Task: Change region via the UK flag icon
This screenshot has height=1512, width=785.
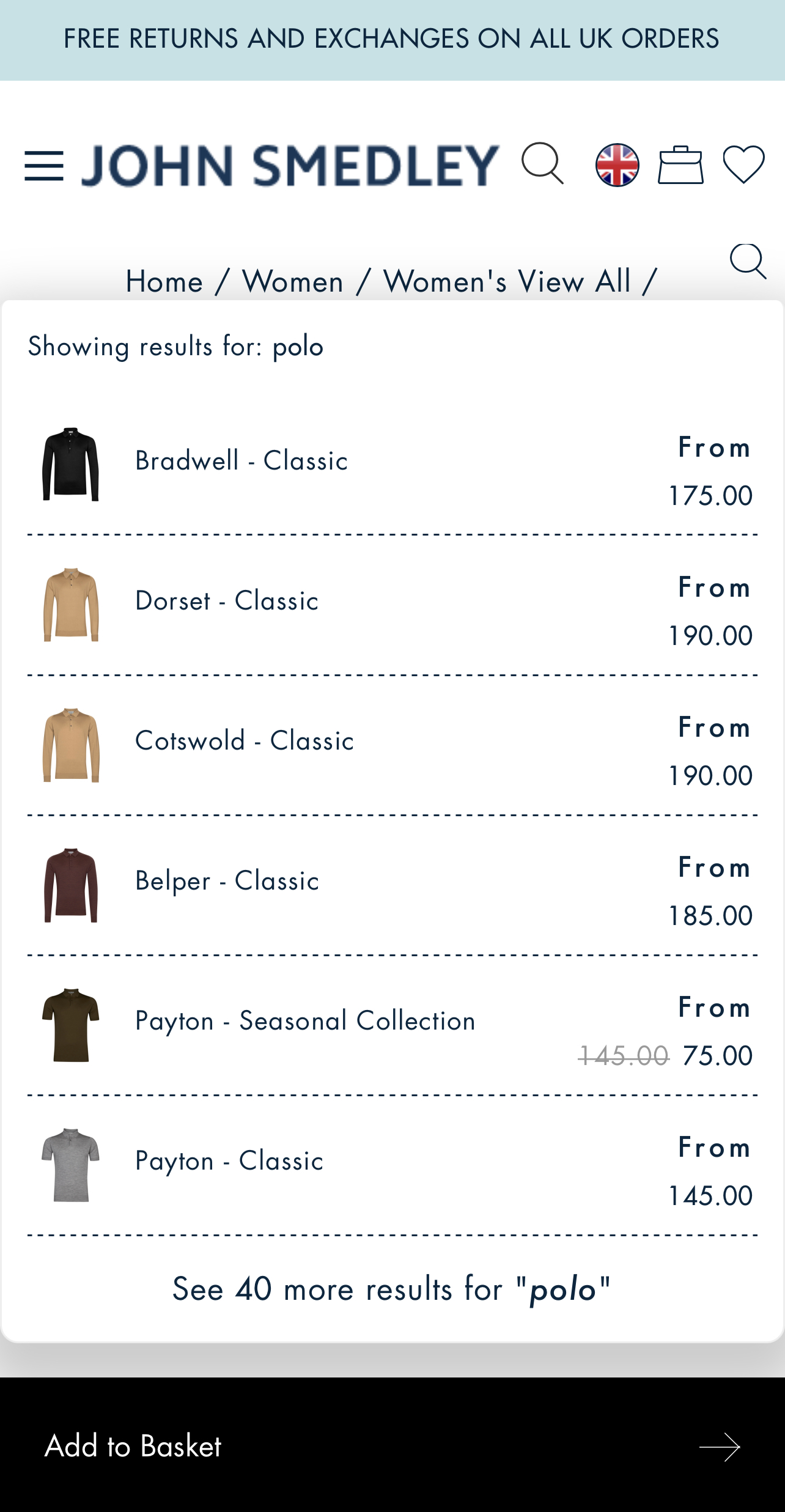Action: (617, 165)
